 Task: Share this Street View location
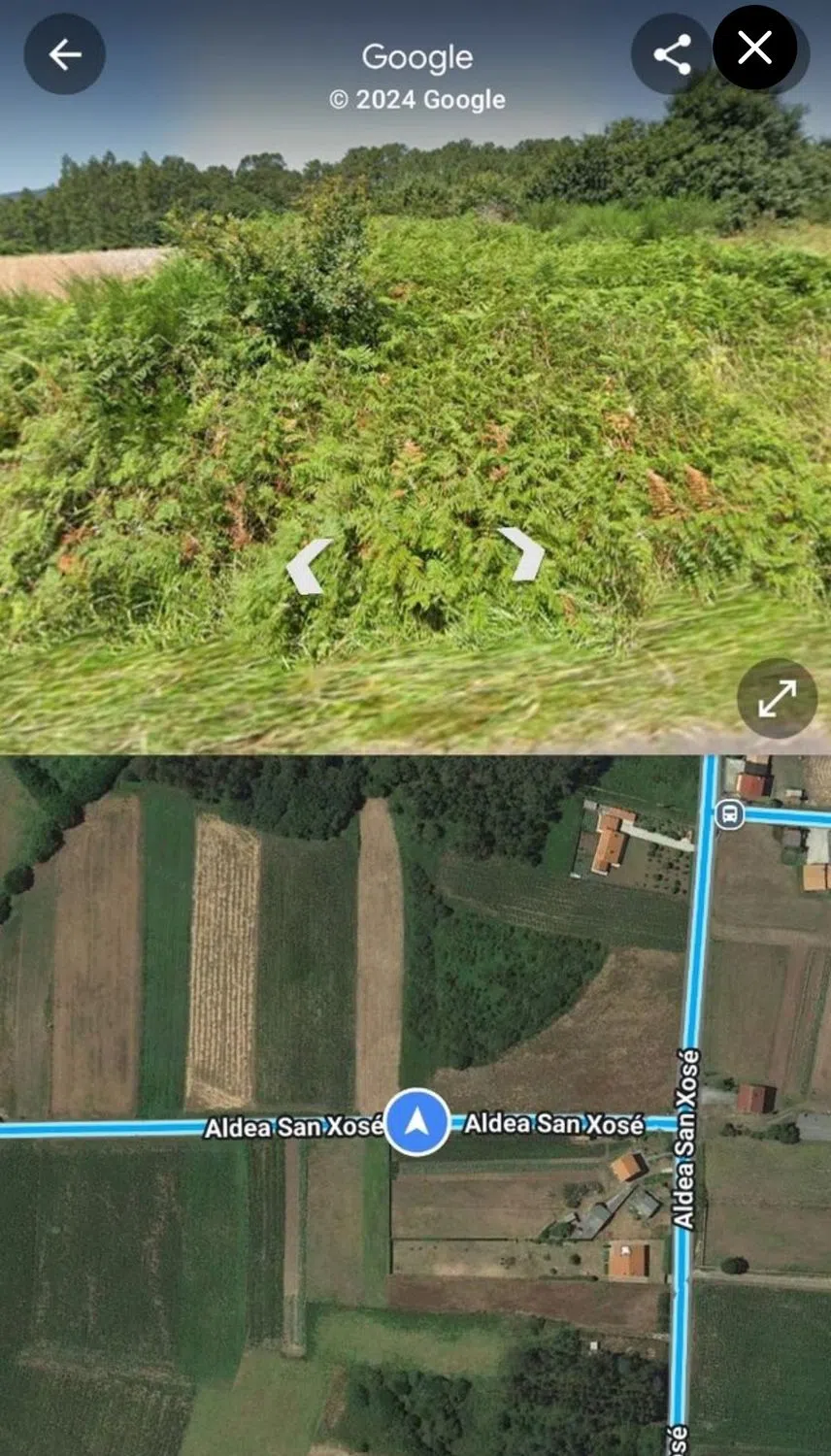click(672, 54)
